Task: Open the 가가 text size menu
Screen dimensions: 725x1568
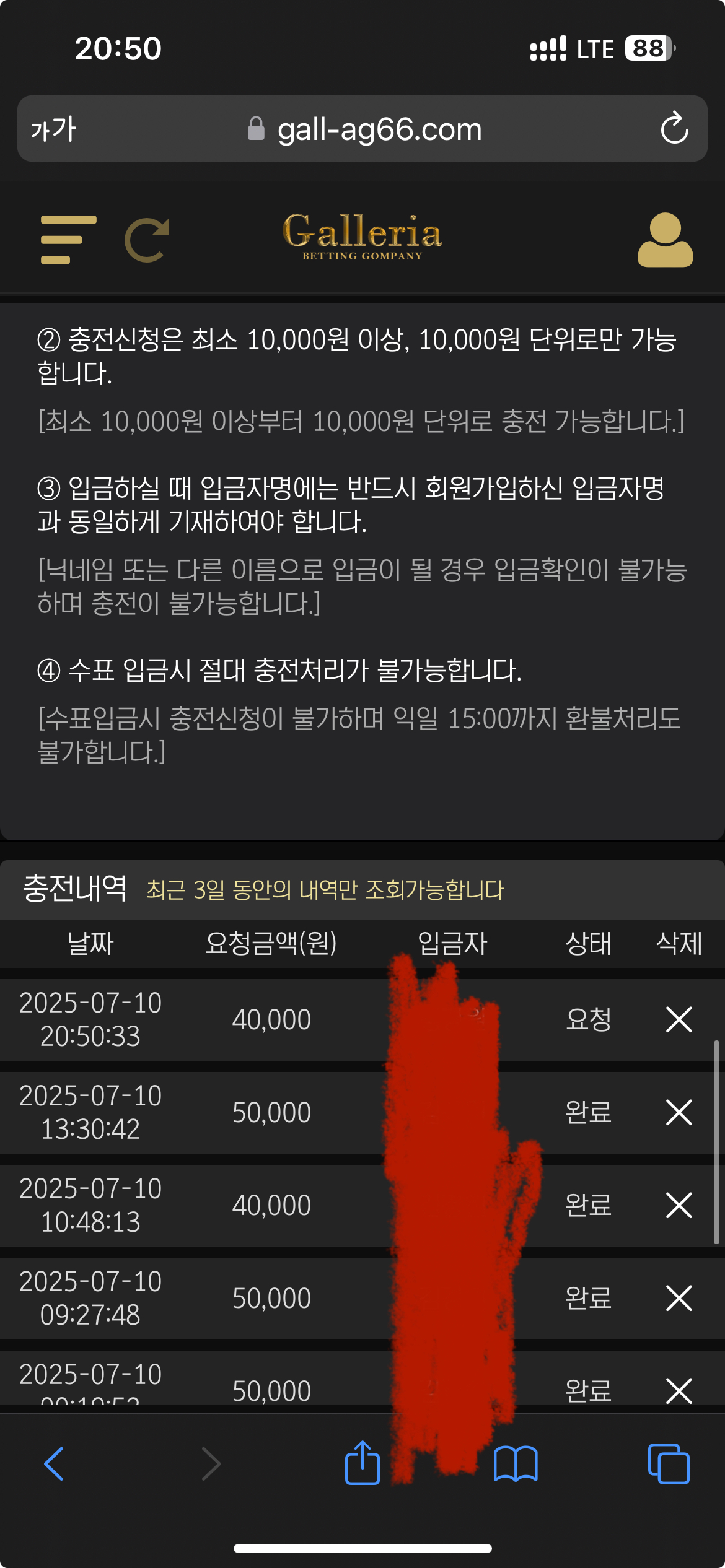Action: [53, 129]
